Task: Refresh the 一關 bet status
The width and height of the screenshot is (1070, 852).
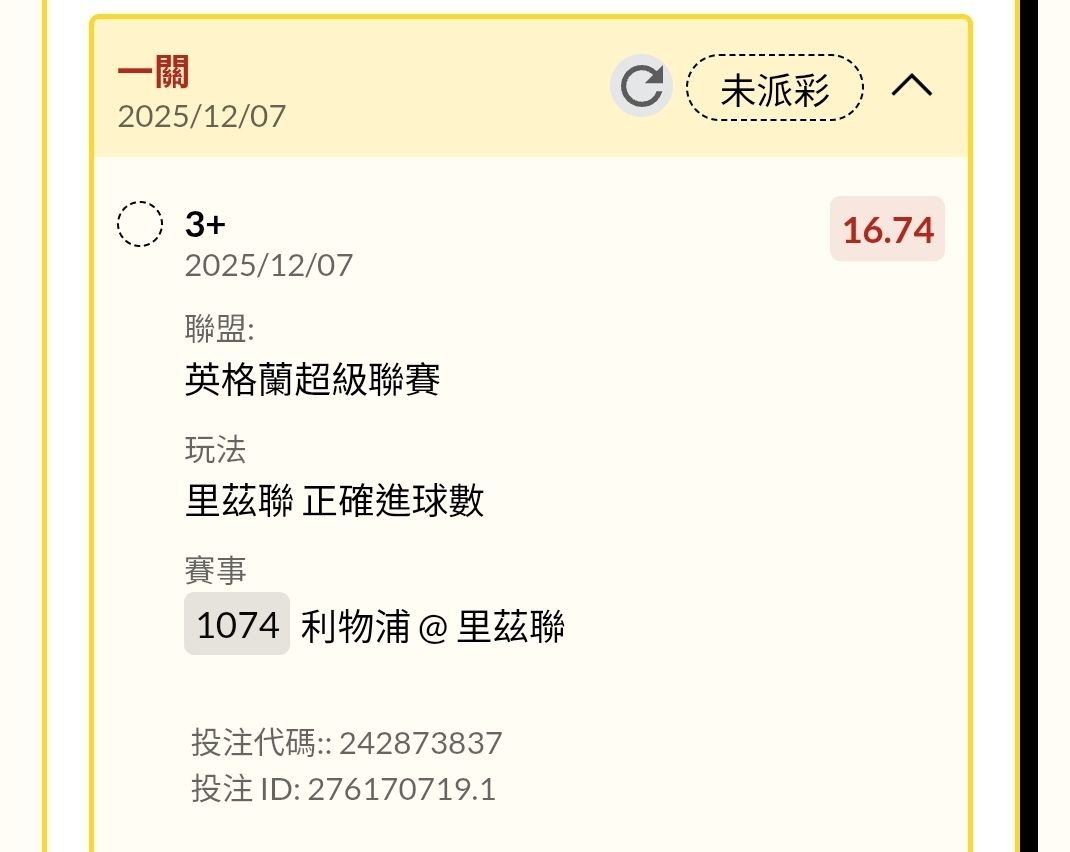Action: pyautogui.click(x=641, y=87)
